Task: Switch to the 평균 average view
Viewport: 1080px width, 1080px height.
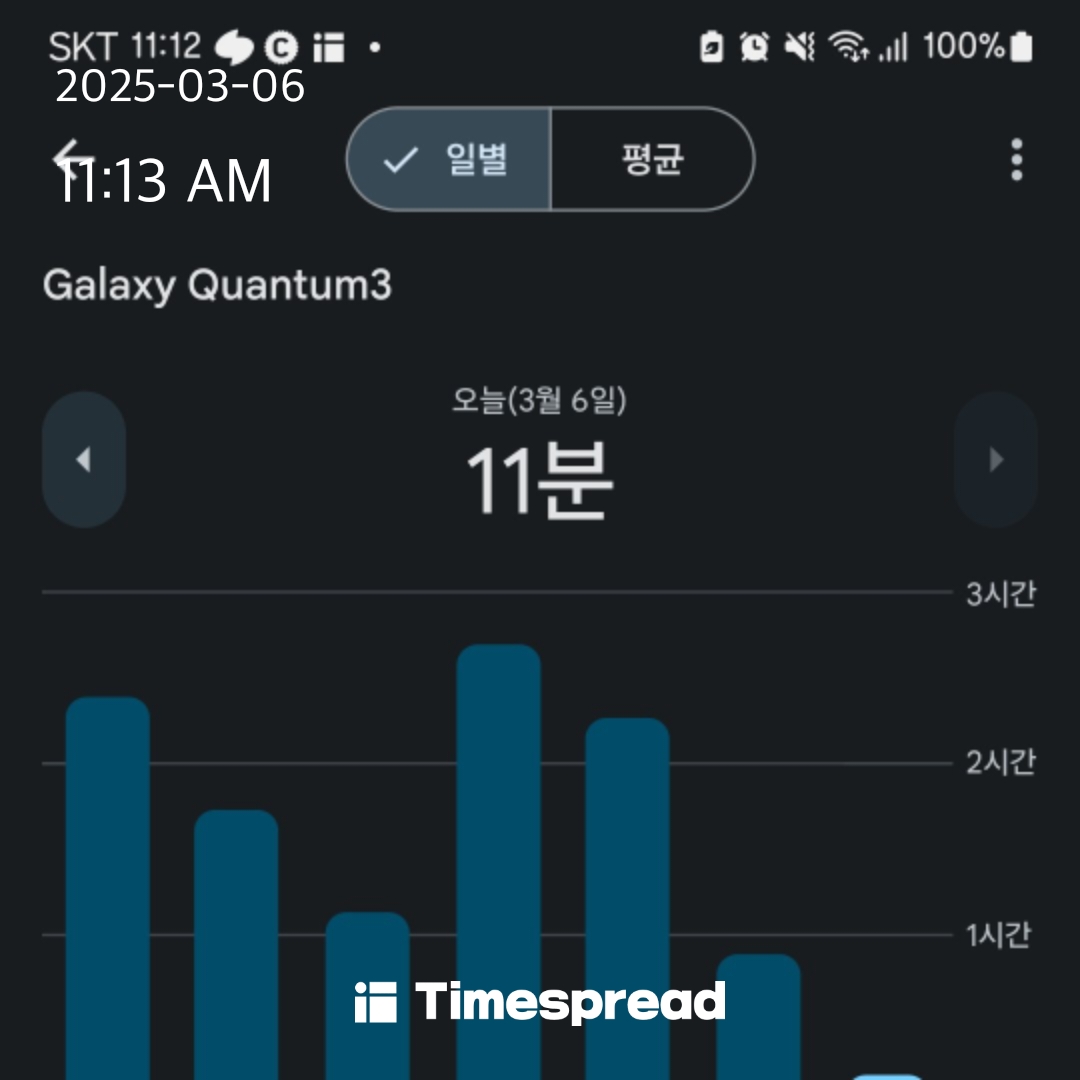Action: [x=653, y=159]
